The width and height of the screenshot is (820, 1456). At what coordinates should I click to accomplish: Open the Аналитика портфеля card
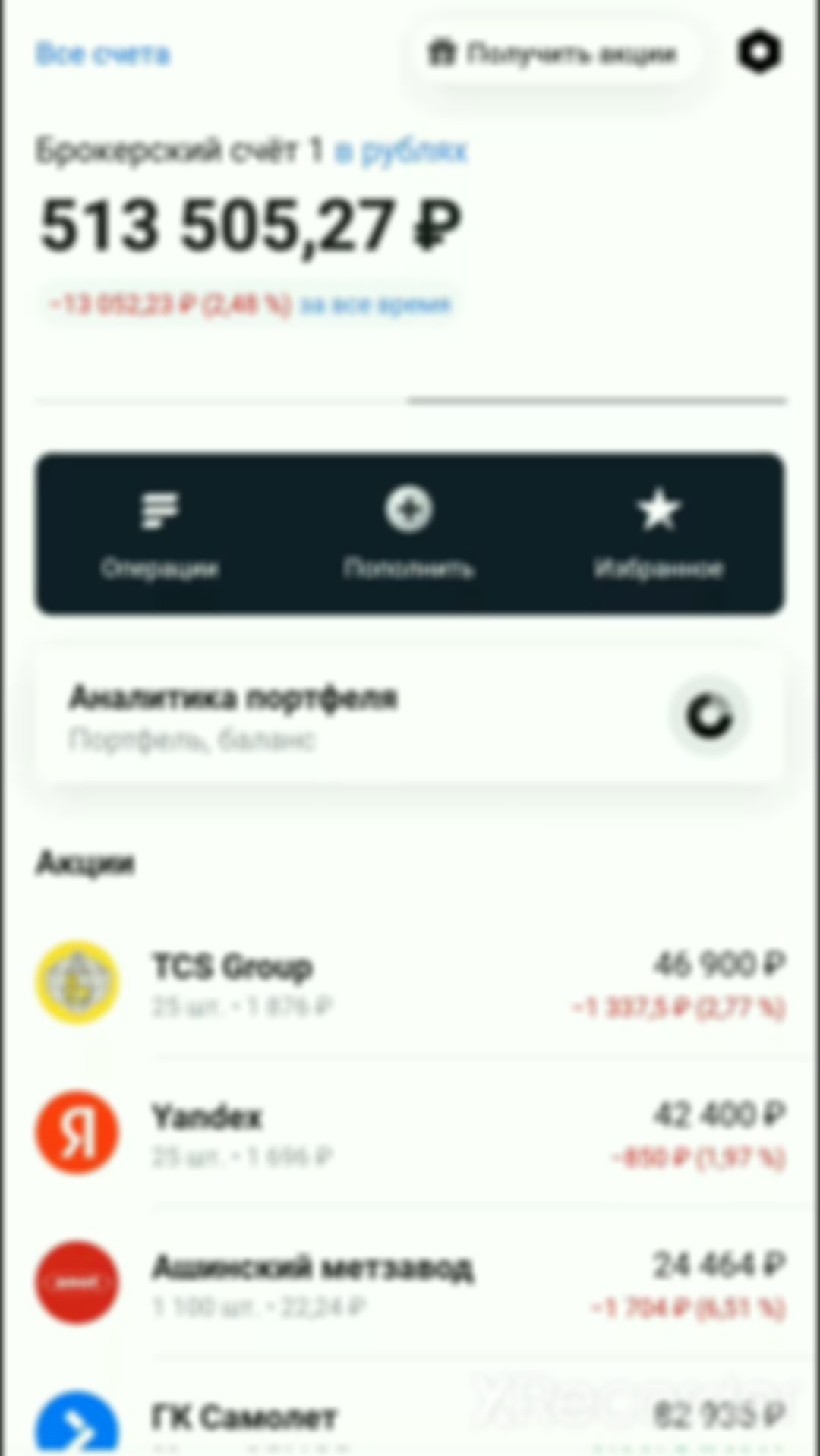[x=408, y=716]
